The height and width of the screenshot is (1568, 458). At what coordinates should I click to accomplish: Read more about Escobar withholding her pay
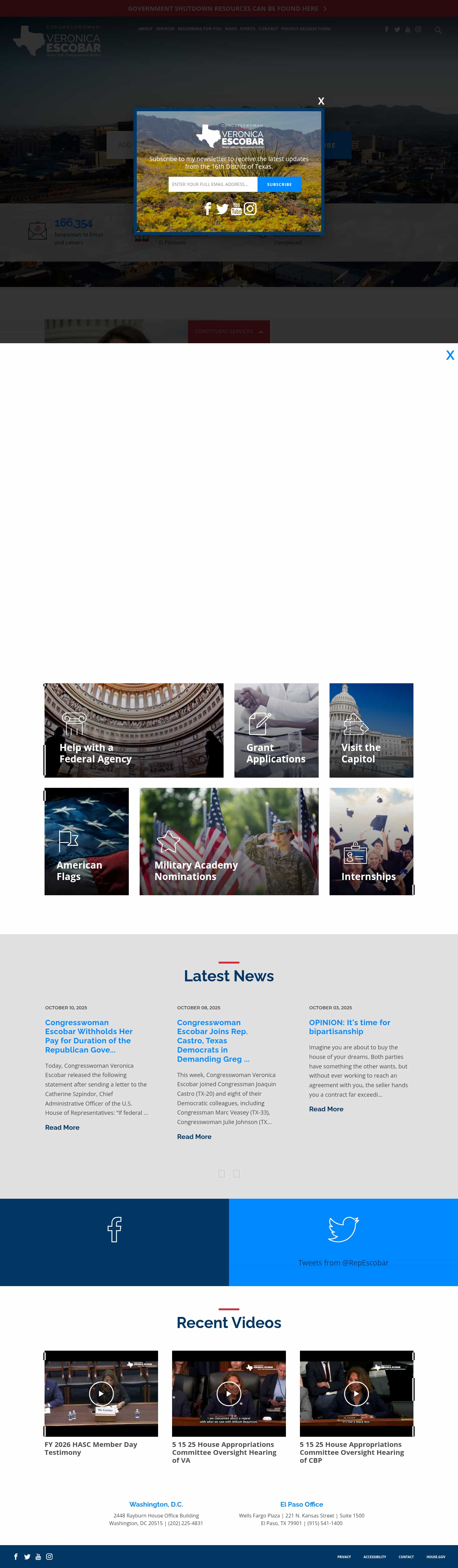[x=62, y=1127]
